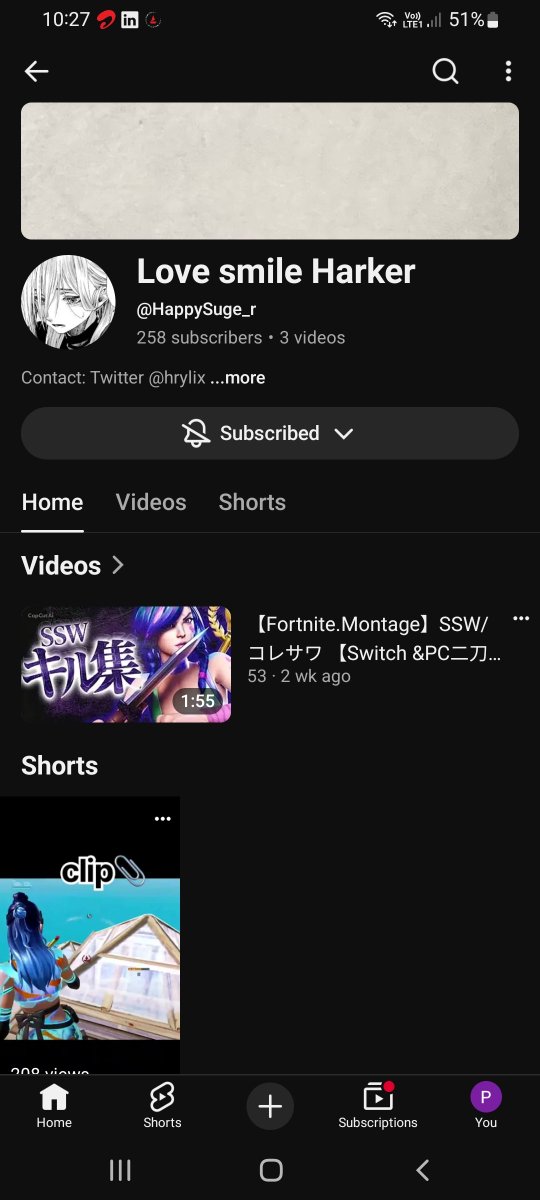Open the Videos section chevron header
540x1200 pixels.
73,566
